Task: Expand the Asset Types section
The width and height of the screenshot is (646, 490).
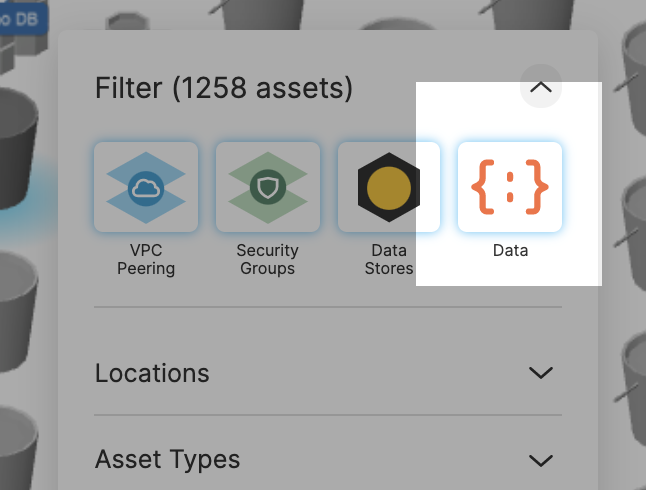Action: click(x=540, y=460)
